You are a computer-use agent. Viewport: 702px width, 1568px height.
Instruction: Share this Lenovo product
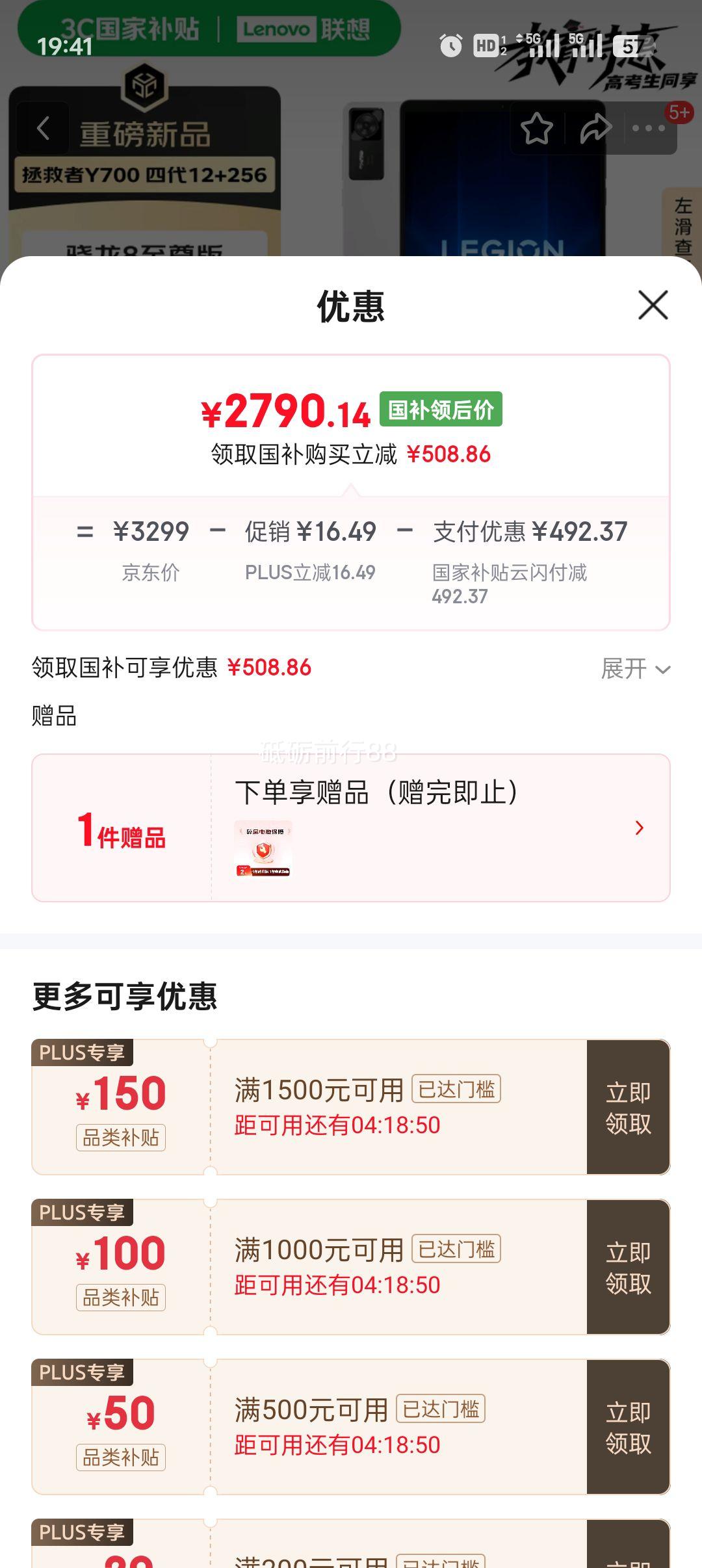coord(595,128)
